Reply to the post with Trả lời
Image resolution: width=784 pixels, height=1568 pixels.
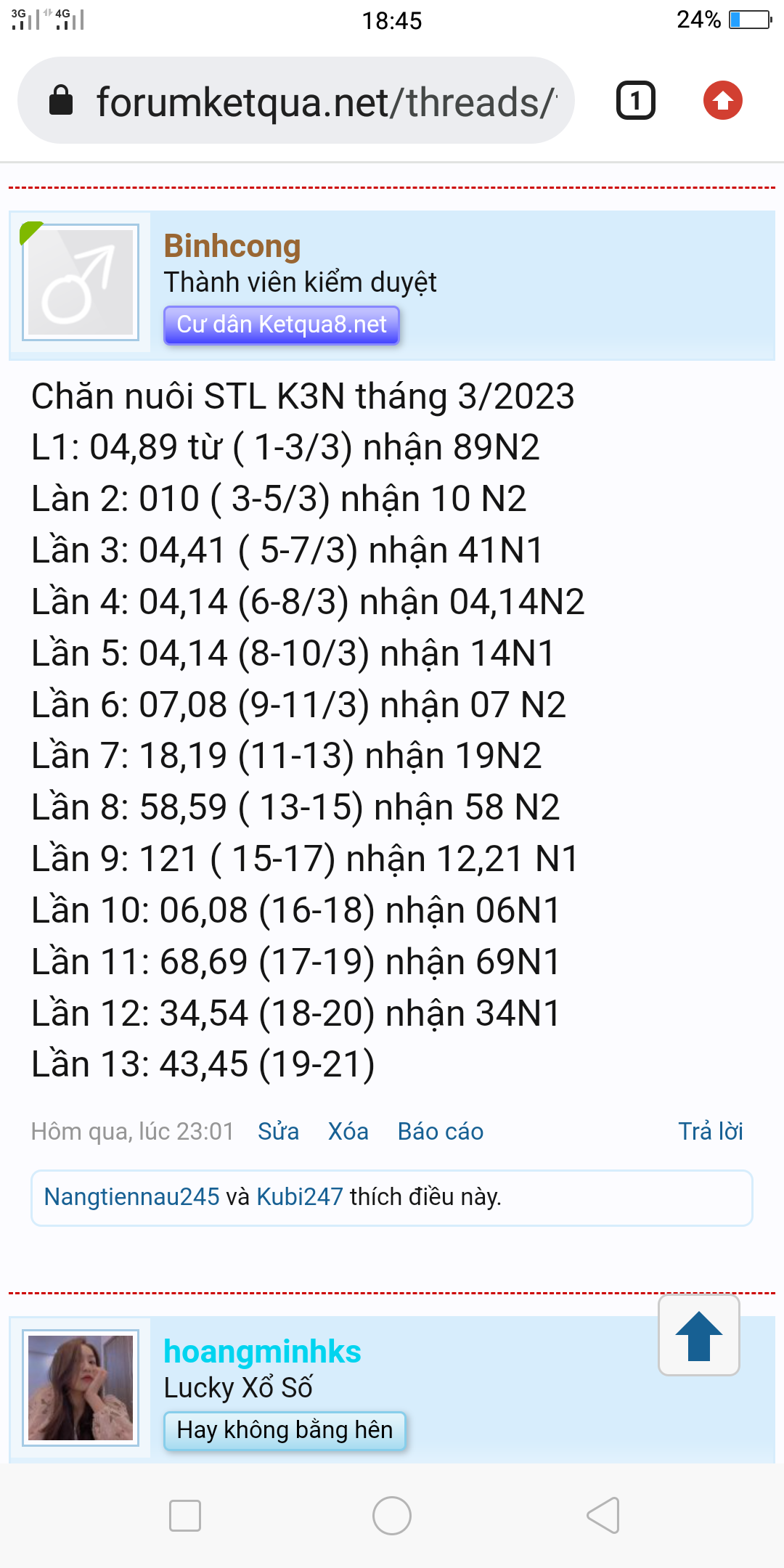point(710,1132)
